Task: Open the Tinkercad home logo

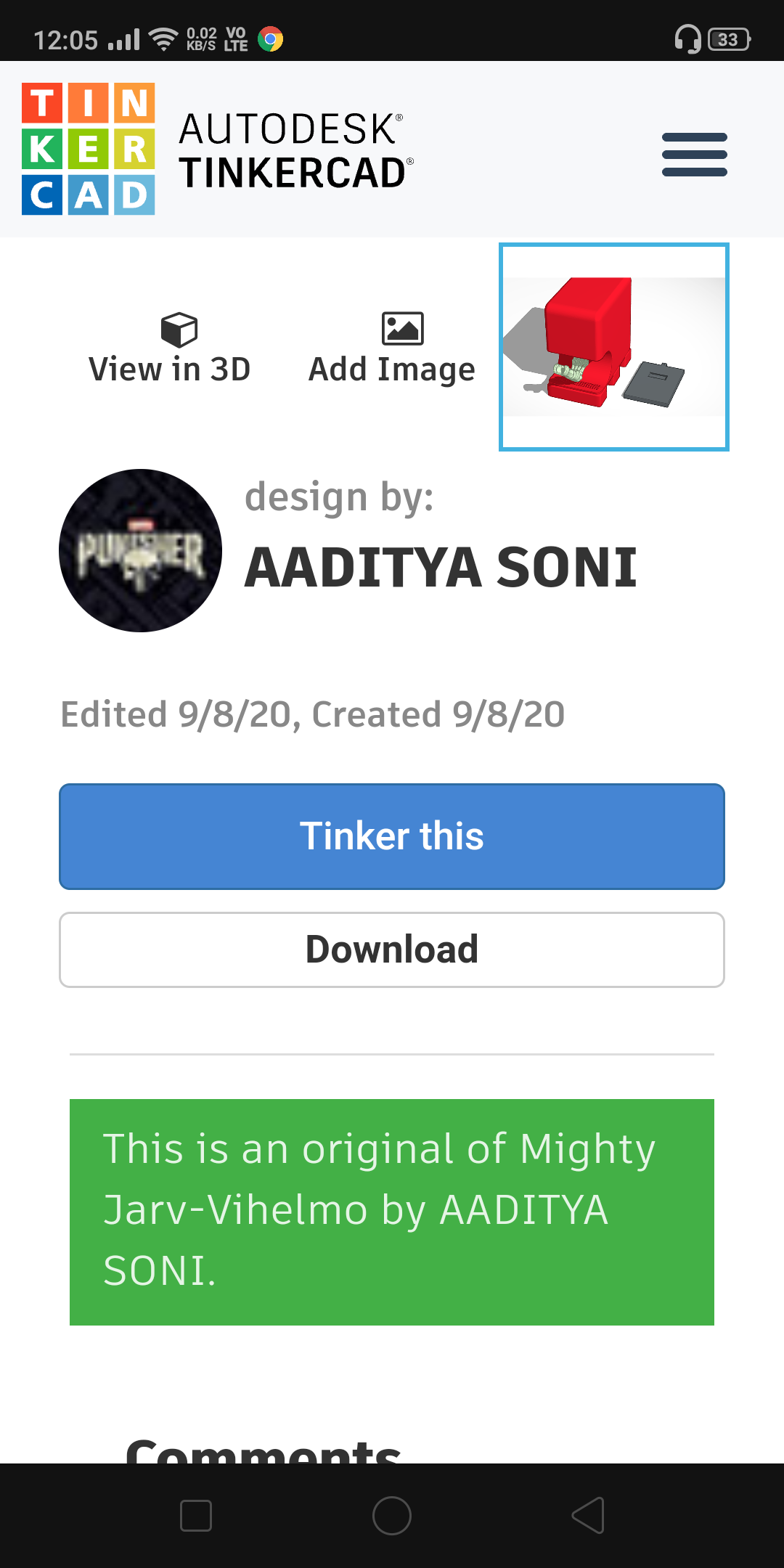Action: click(x=89, y=149)
